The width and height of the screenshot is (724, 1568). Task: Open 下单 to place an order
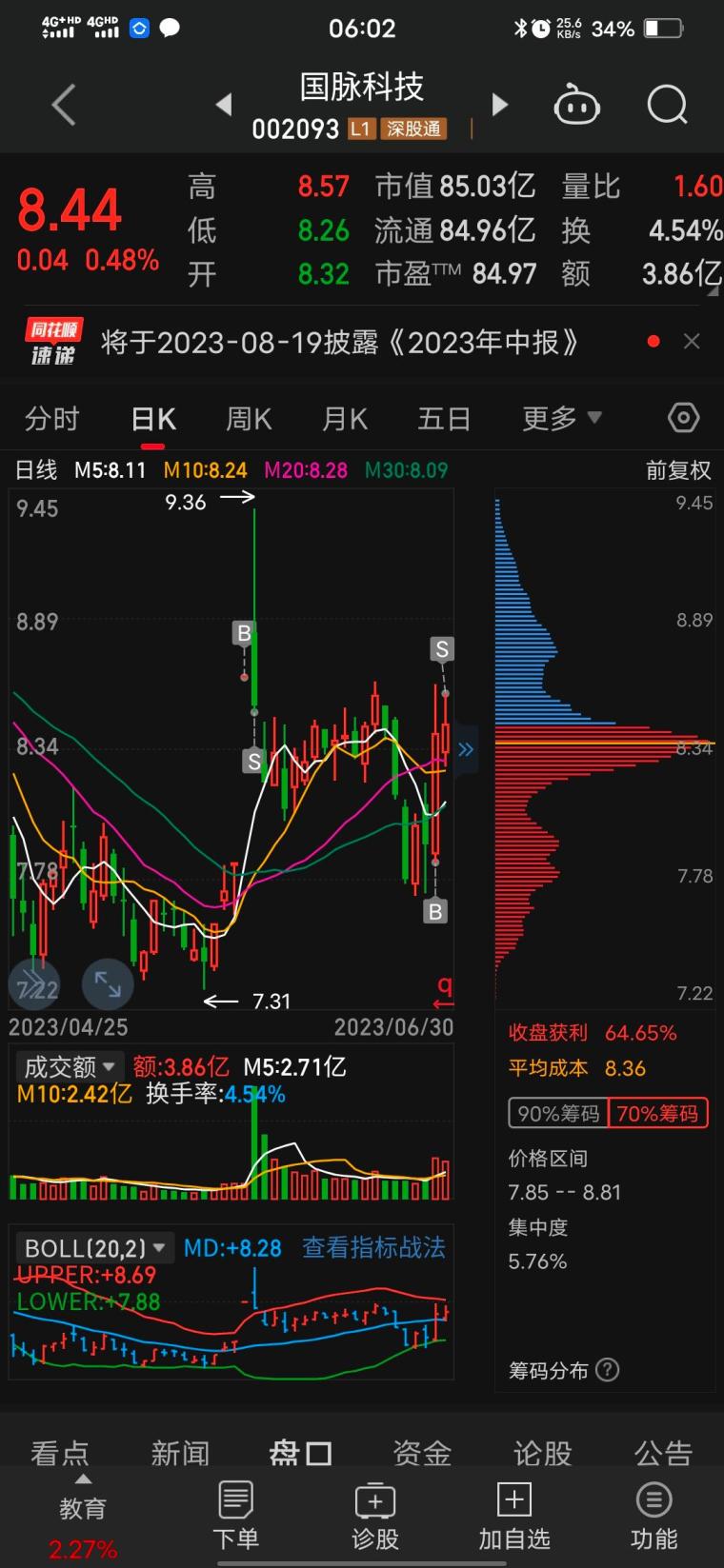coord(235,1516)
